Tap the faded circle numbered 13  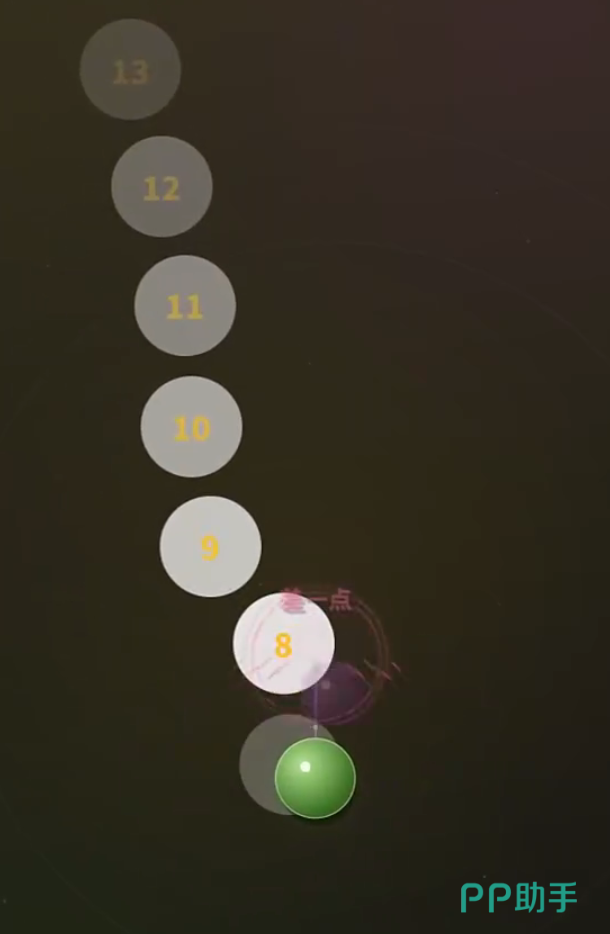(x=130, y=69)
